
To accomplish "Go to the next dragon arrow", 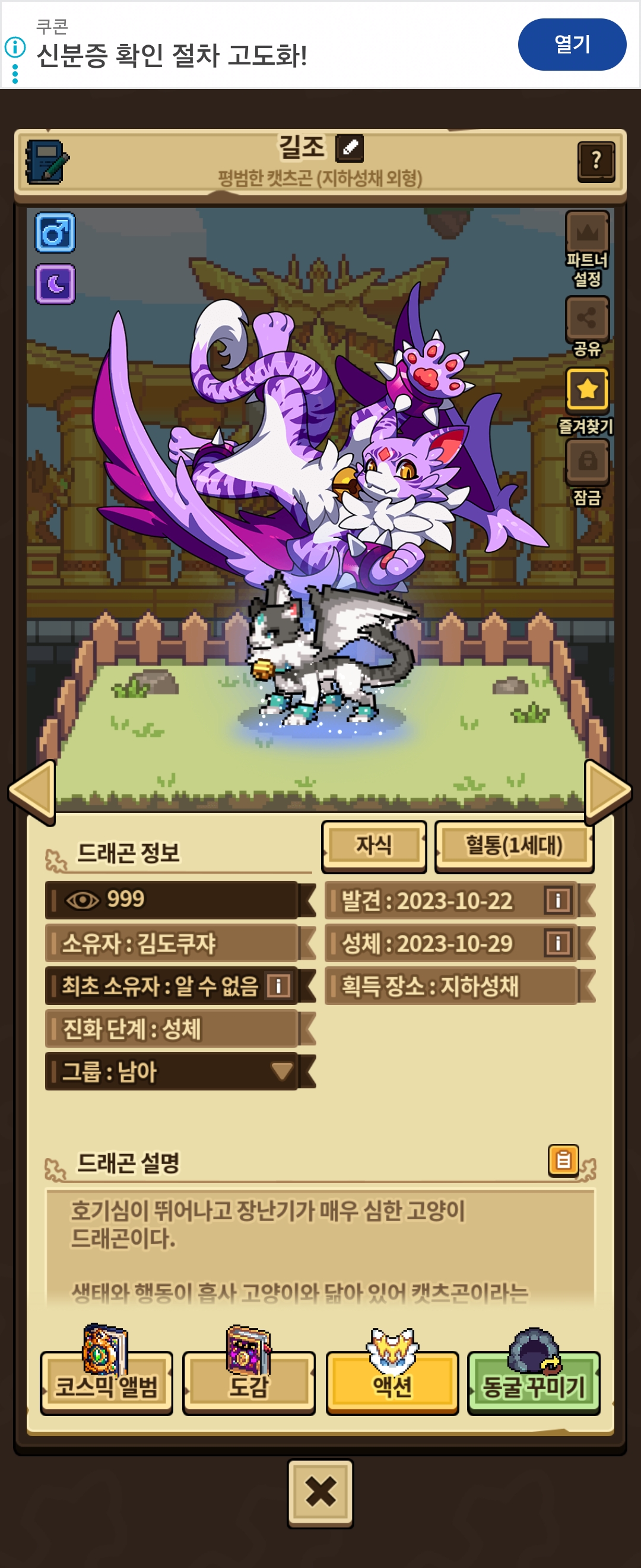I will pyautogui.click(x=607, y=791).
